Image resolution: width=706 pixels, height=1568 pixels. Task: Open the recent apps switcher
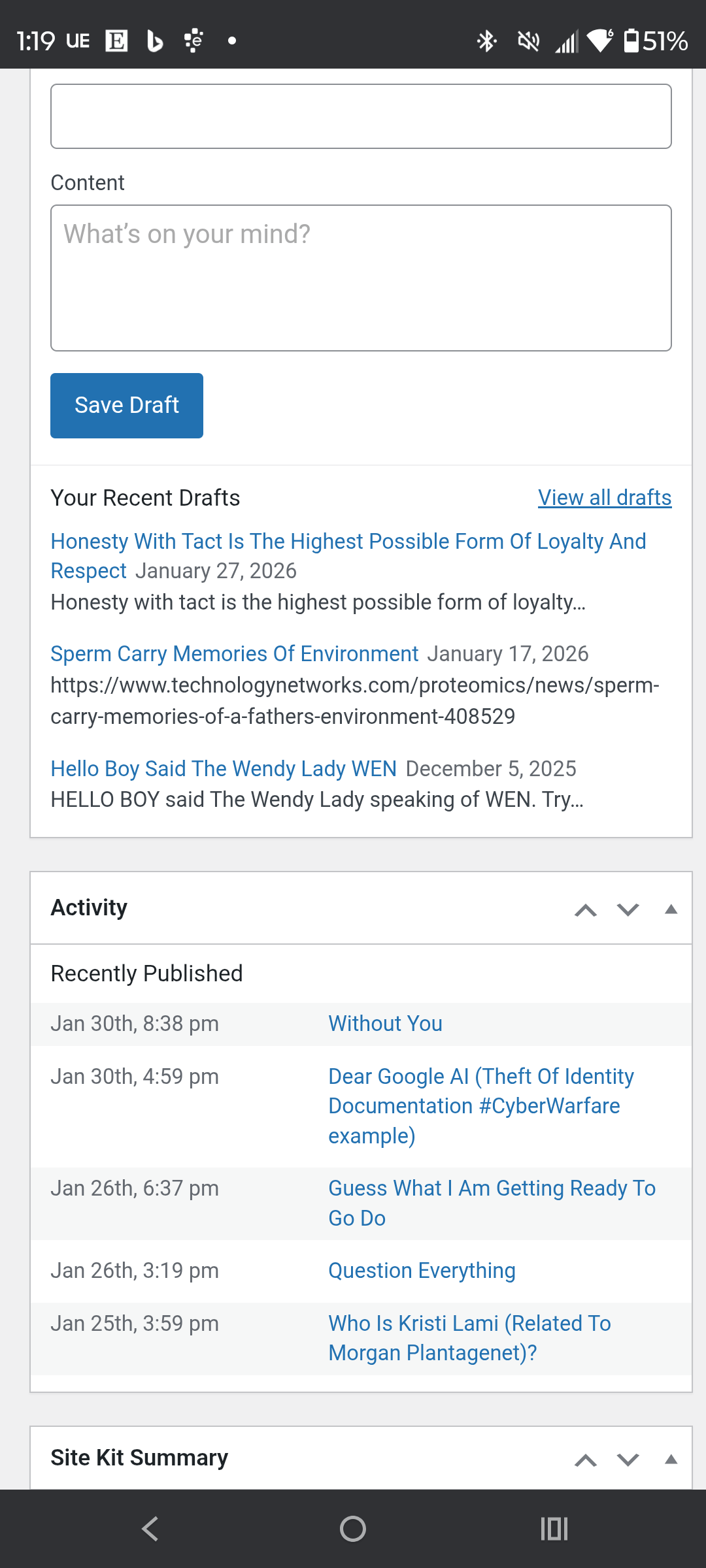[552, 1528]
